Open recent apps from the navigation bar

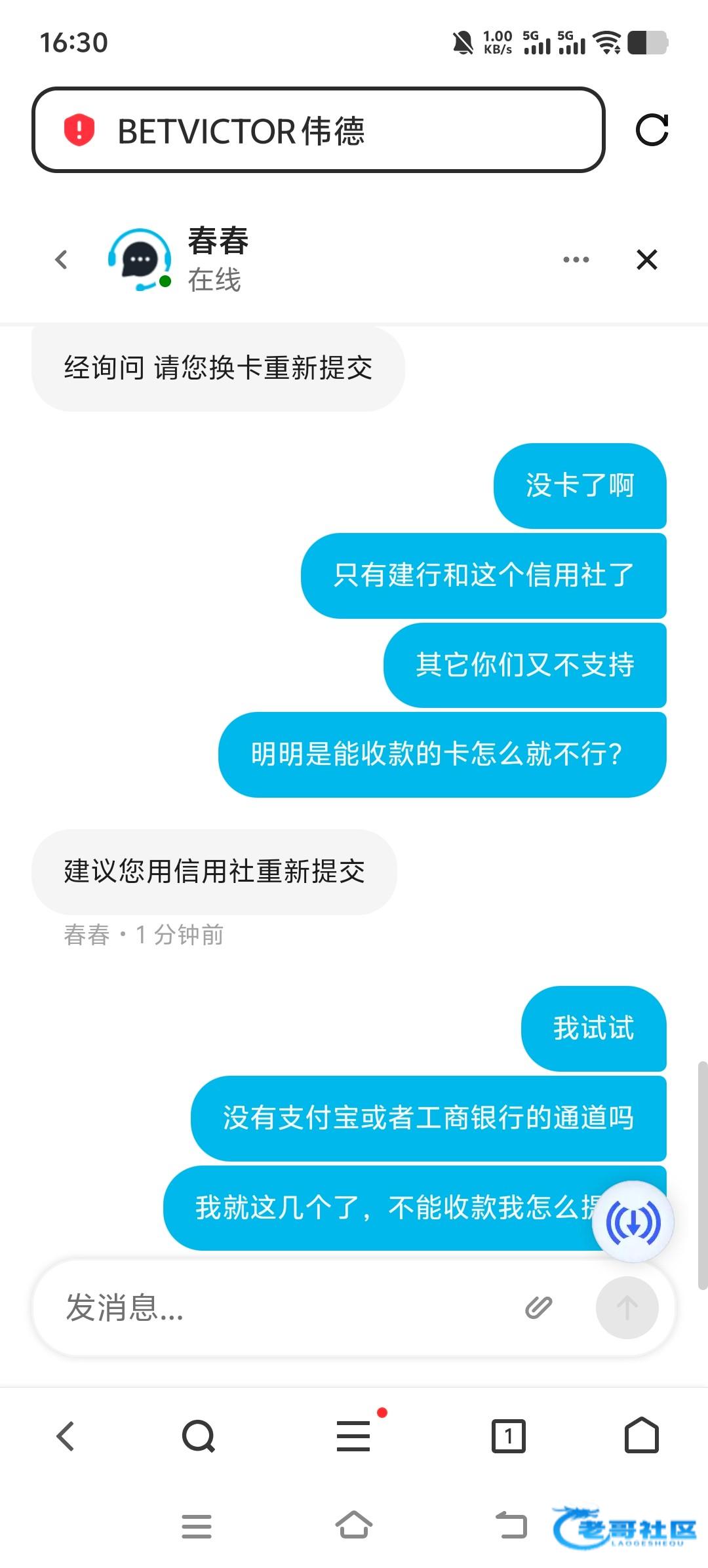click(x=197, y=1526)
